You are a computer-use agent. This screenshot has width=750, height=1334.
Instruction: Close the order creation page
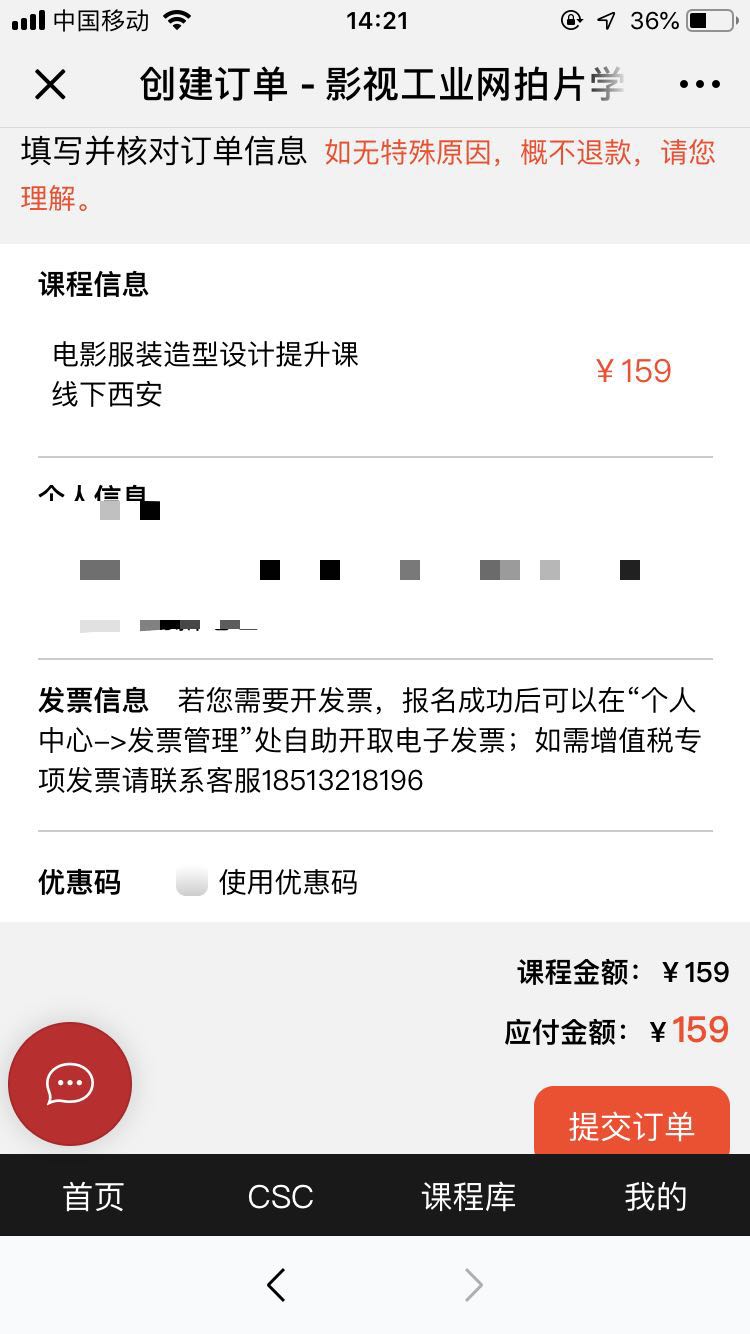click(50, 85)
